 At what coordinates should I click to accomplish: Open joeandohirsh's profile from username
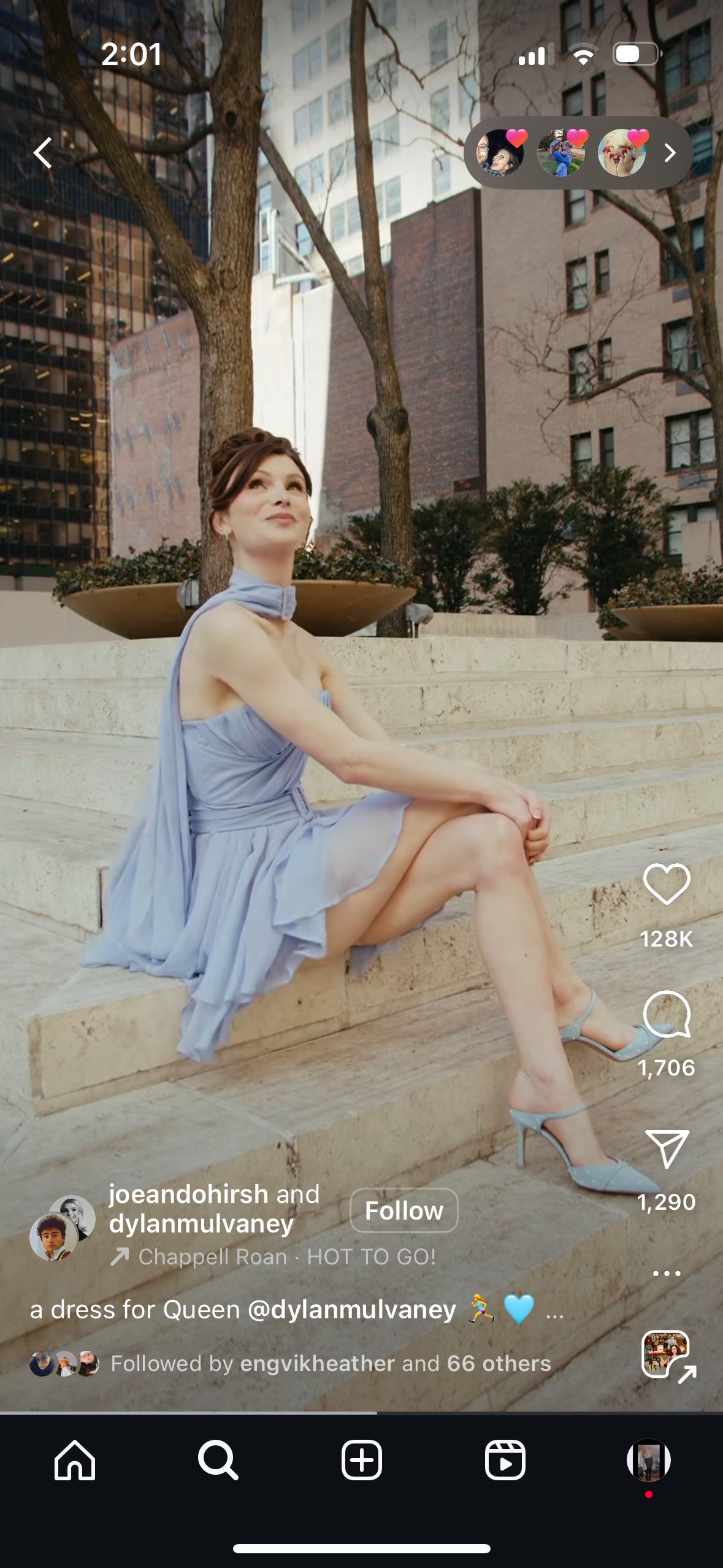(189, 1194)
